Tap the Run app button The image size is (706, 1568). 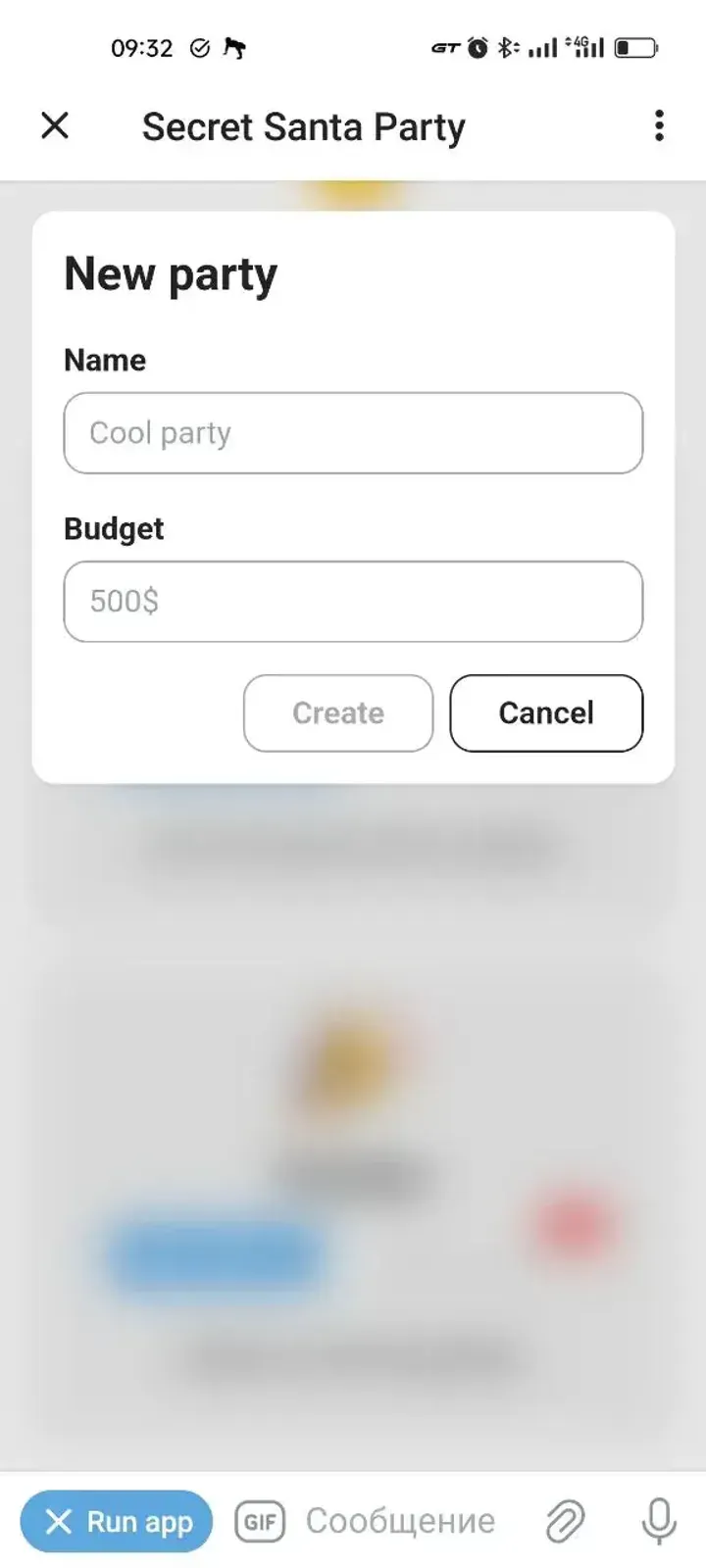coord(117,1522)
